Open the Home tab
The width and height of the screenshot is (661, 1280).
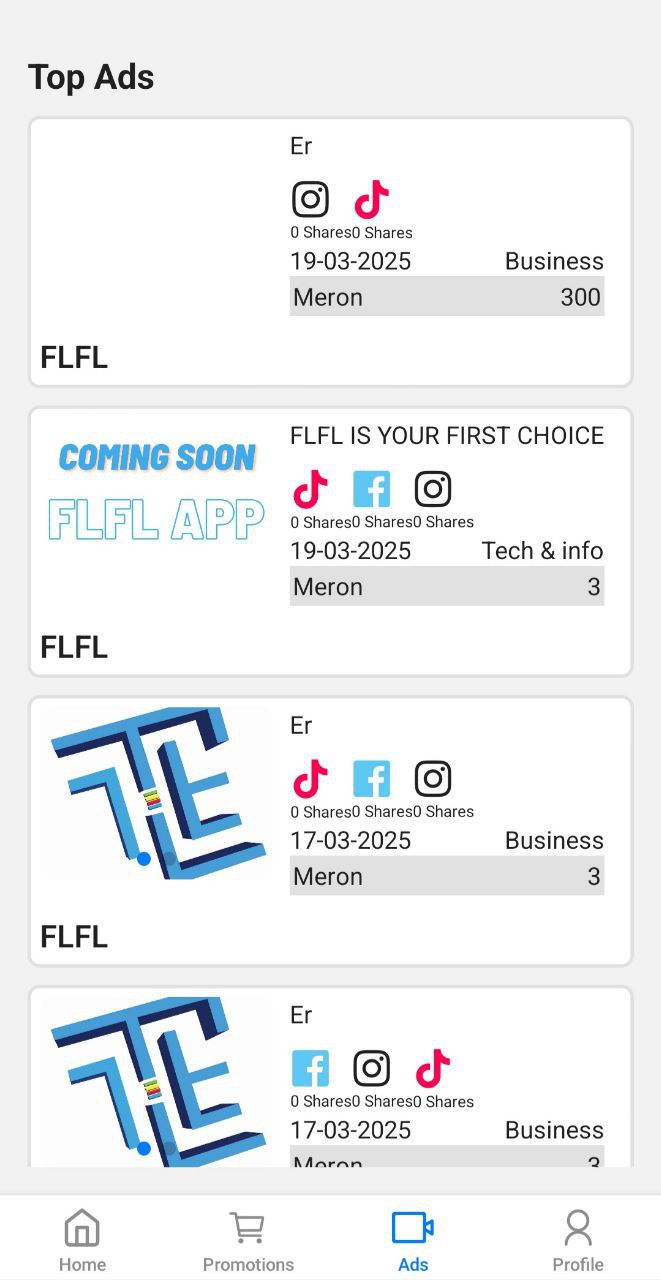coord(82,1240)
